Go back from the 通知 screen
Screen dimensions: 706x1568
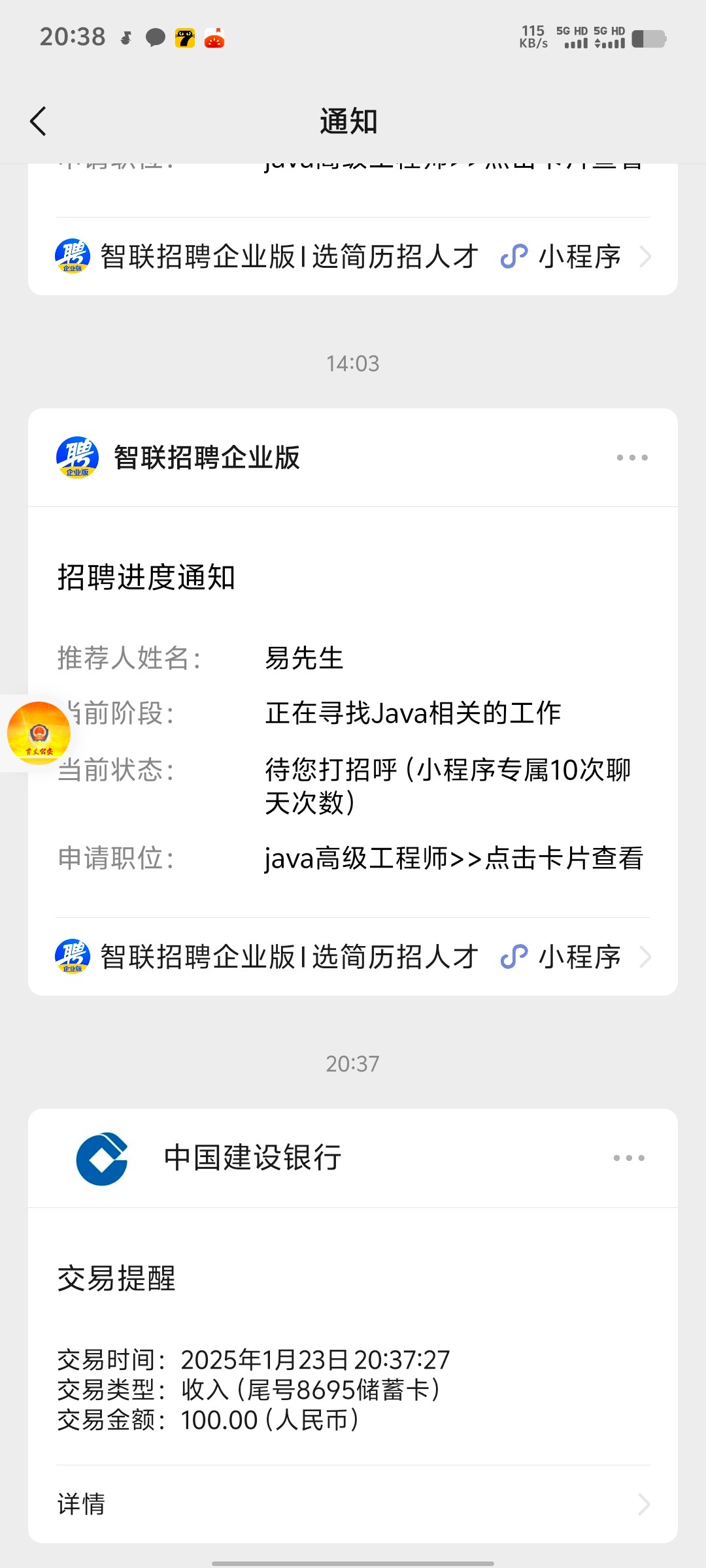click(39, 122)
